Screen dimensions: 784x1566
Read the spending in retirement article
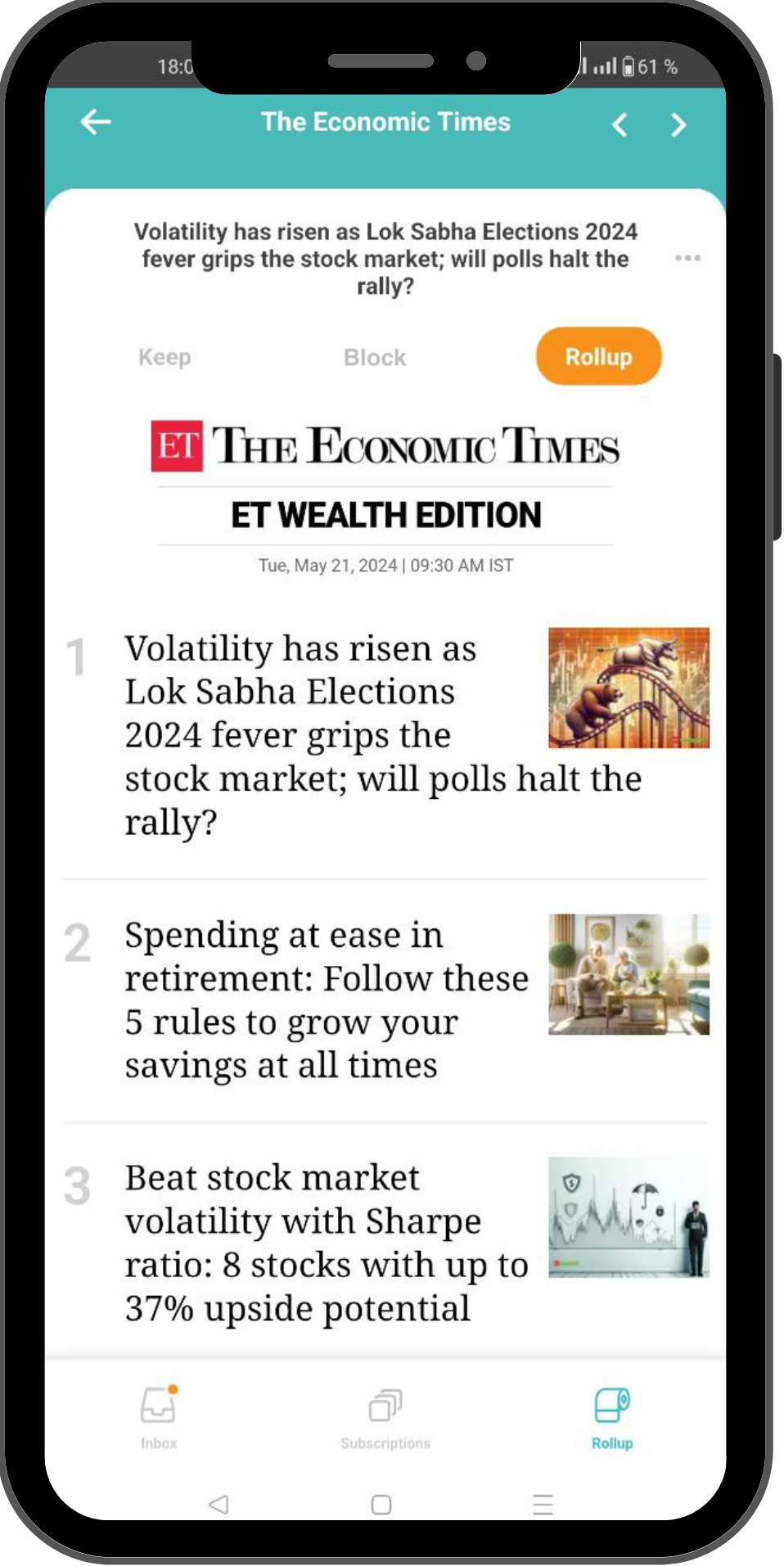click(327, 1000)
